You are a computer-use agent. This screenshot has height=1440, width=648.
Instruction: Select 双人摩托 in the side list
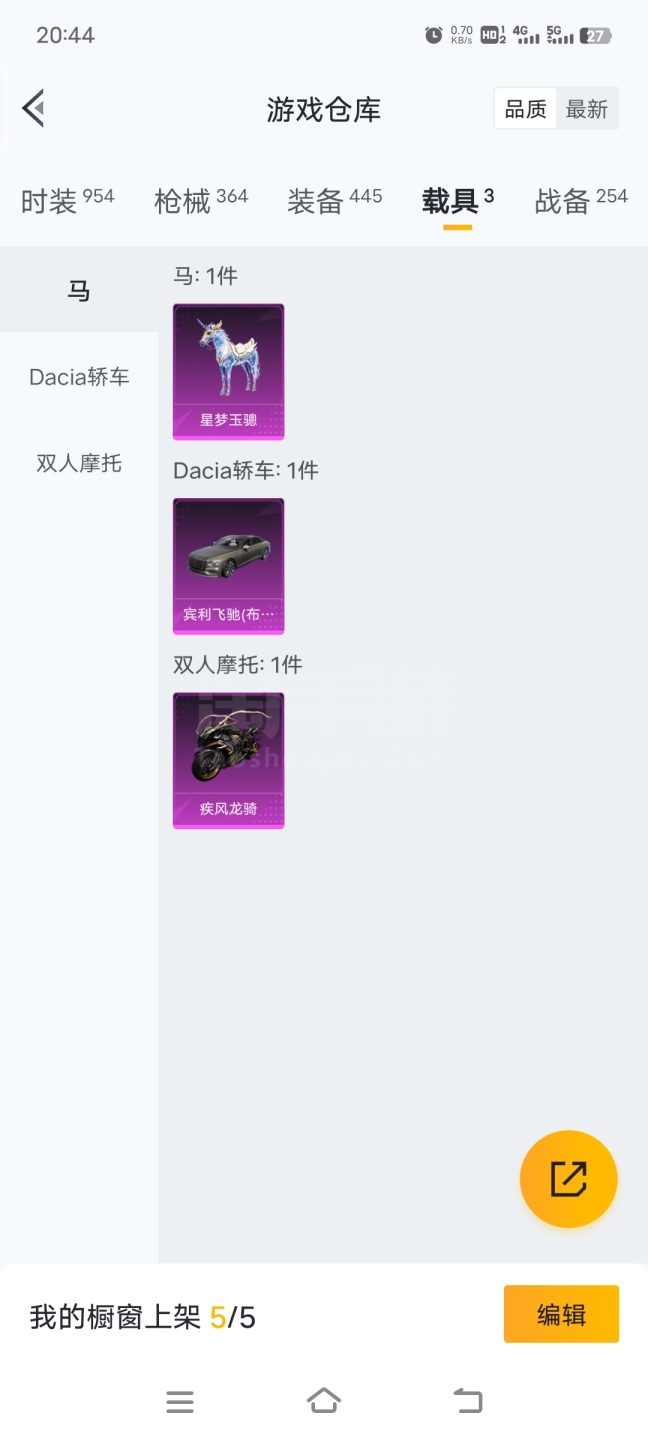tap(79, 463)
